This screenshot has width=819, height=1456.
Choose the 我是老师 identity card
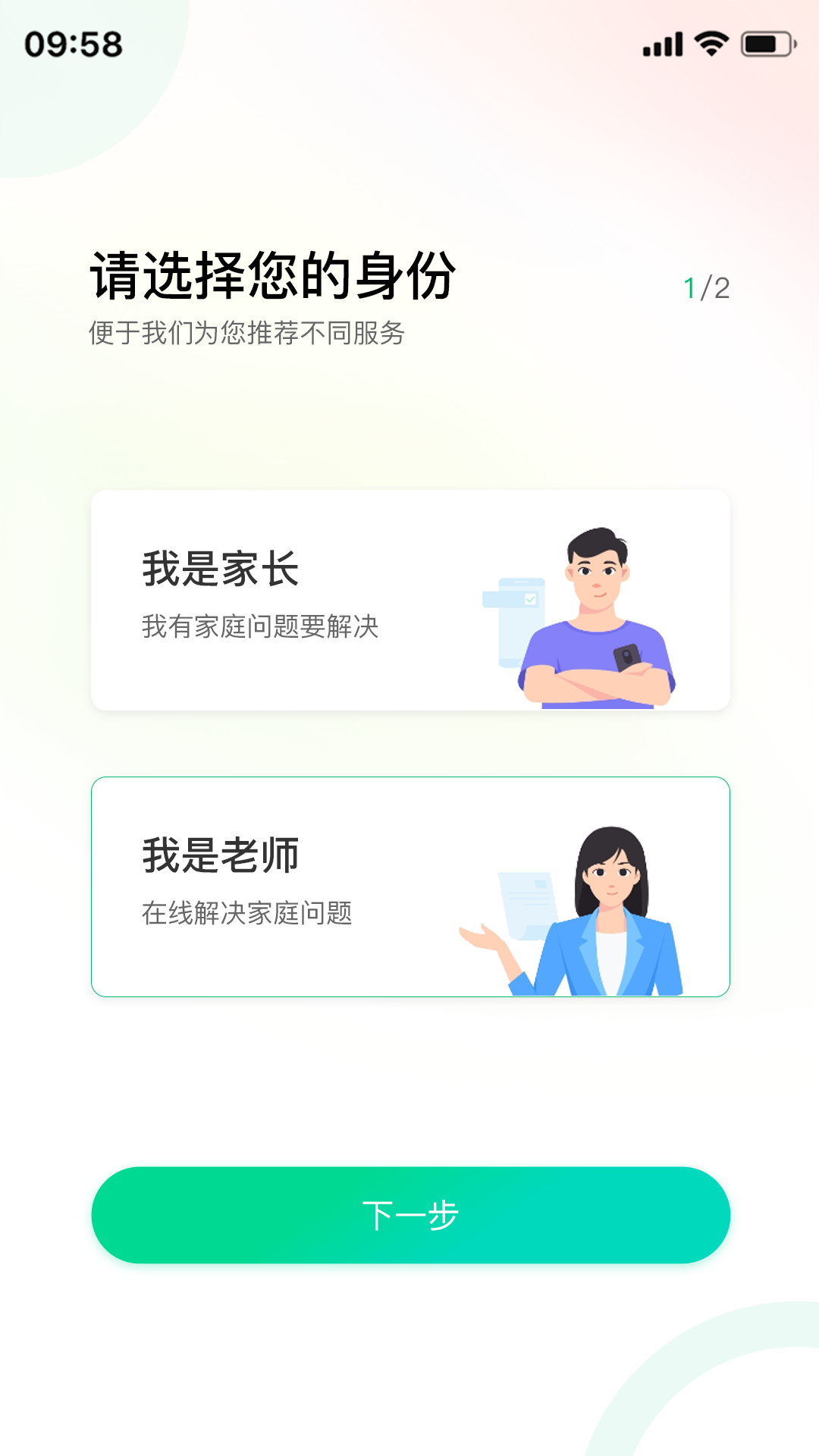pyautogui.click(x=409, y=886)
